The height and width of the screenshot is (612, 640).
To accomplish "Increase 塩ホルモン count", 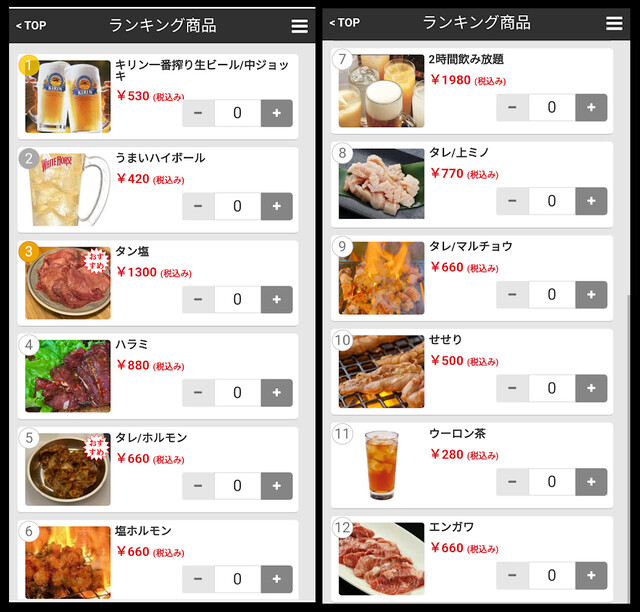I will pos(277,578).
